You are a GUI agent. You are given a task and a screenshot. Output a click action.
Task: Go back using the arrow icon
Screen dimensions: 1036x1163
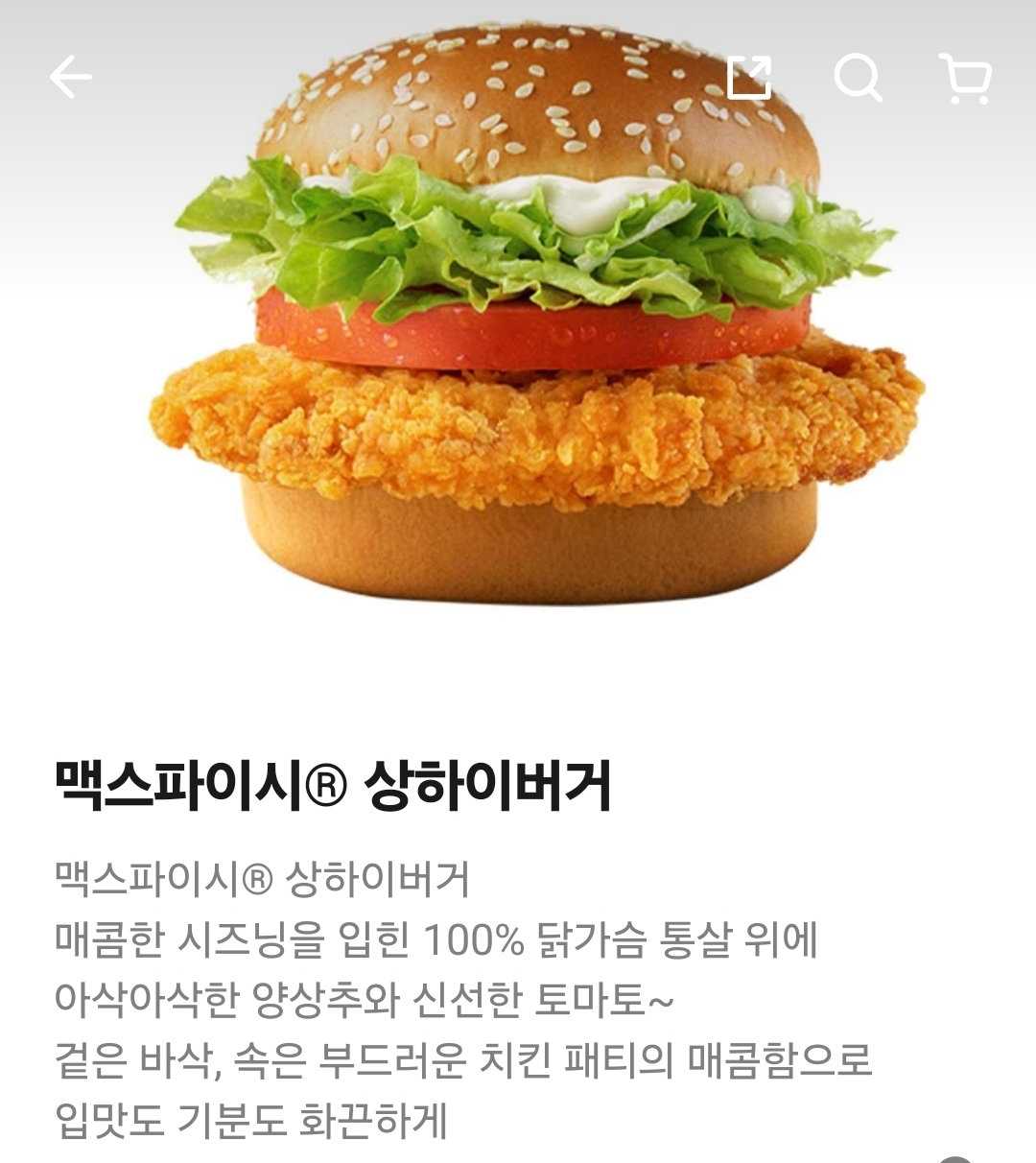pyautogui.click(x=71, y=77)
